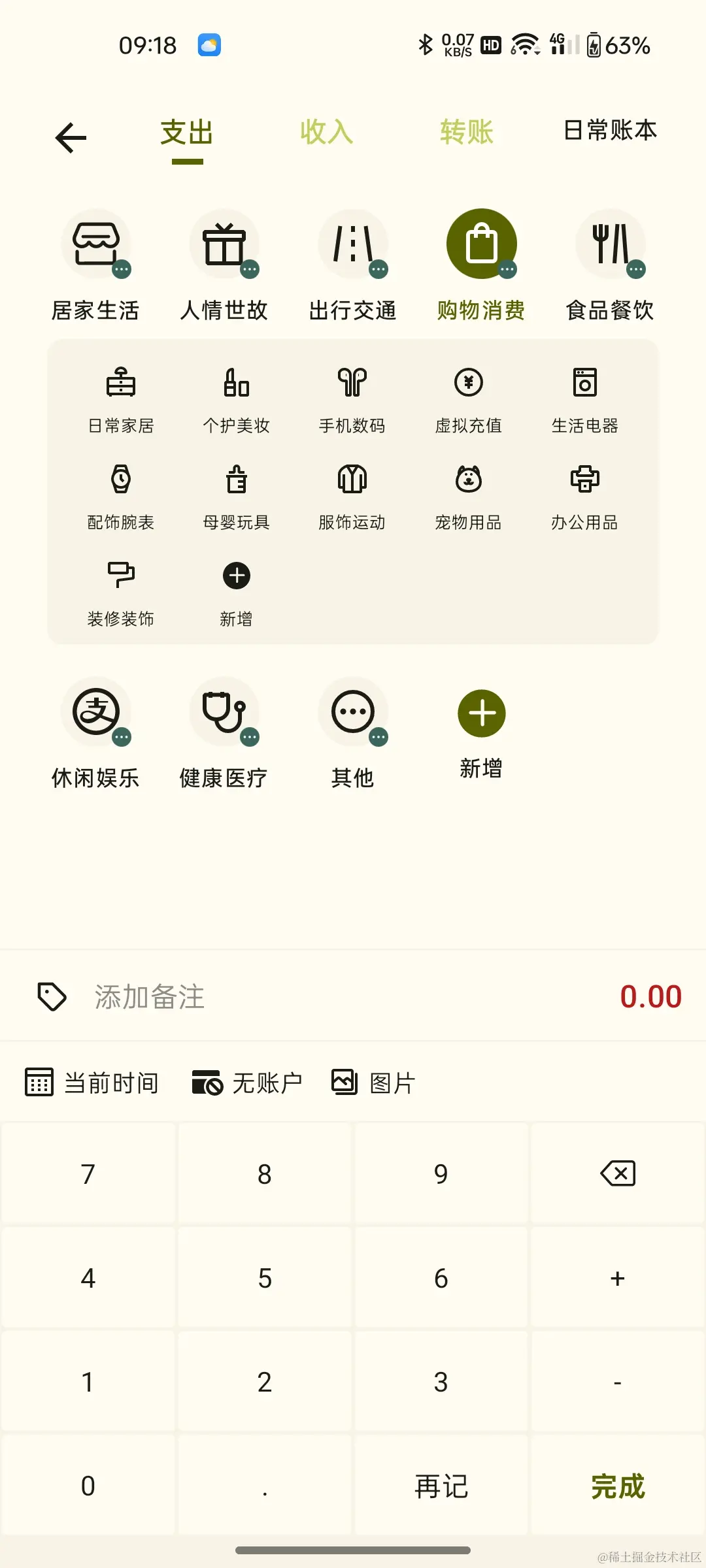Switch to the 收入 tab
706x1568 pixels.
coord(326,133)
